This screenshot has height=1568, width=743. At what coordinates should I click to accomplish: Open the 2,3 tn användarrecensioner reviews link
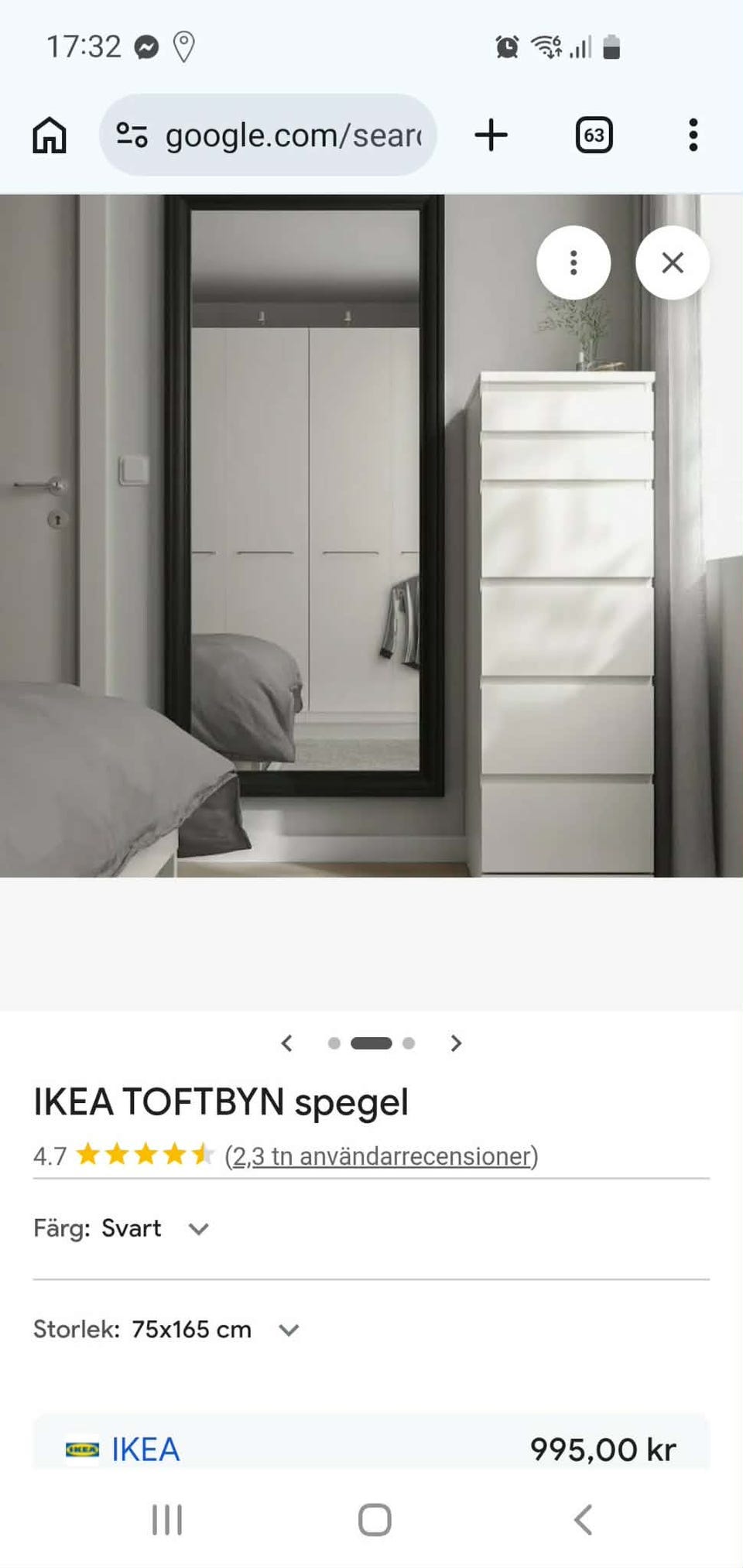tap(380, 1156)
